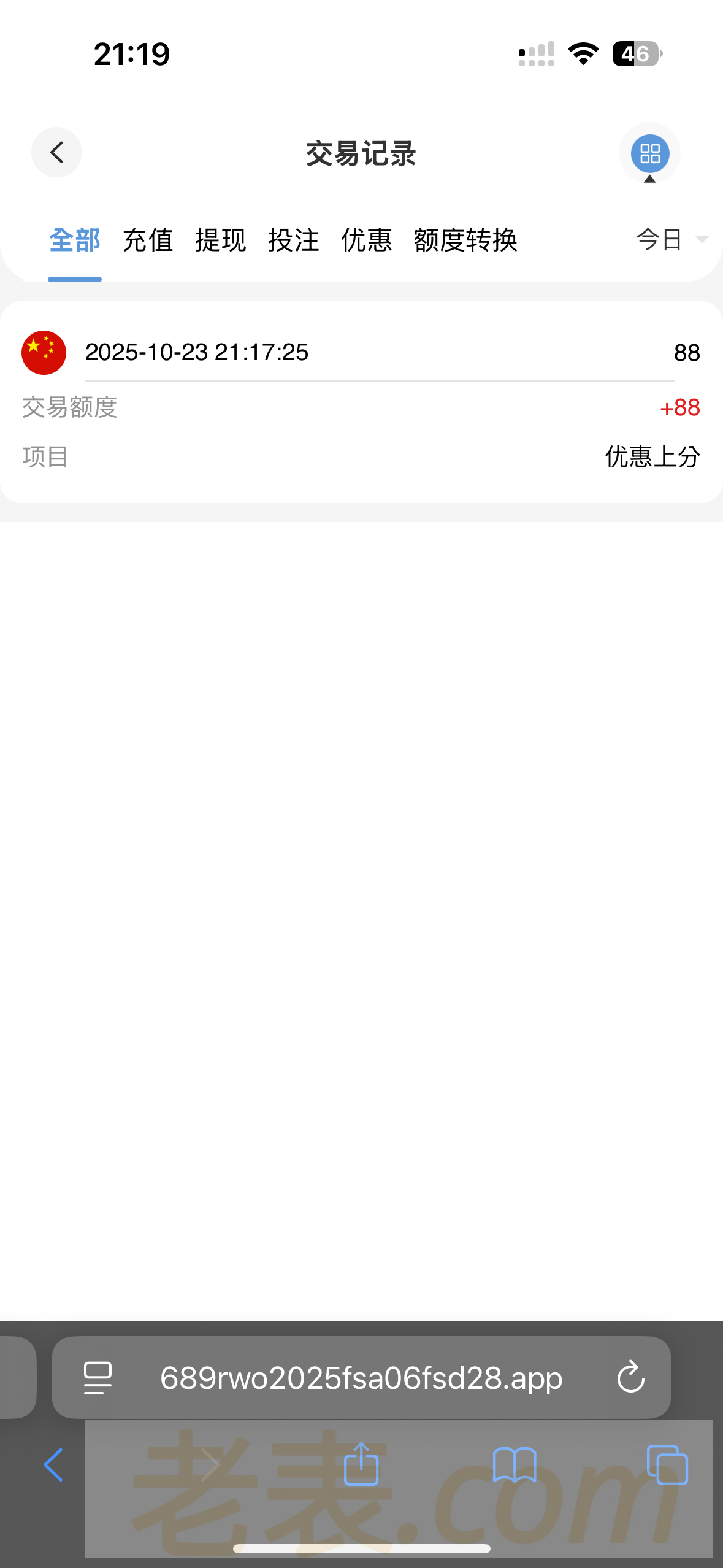Go back from transaction records page
This screenshot has width=723, height=1568.
[56, 152]
